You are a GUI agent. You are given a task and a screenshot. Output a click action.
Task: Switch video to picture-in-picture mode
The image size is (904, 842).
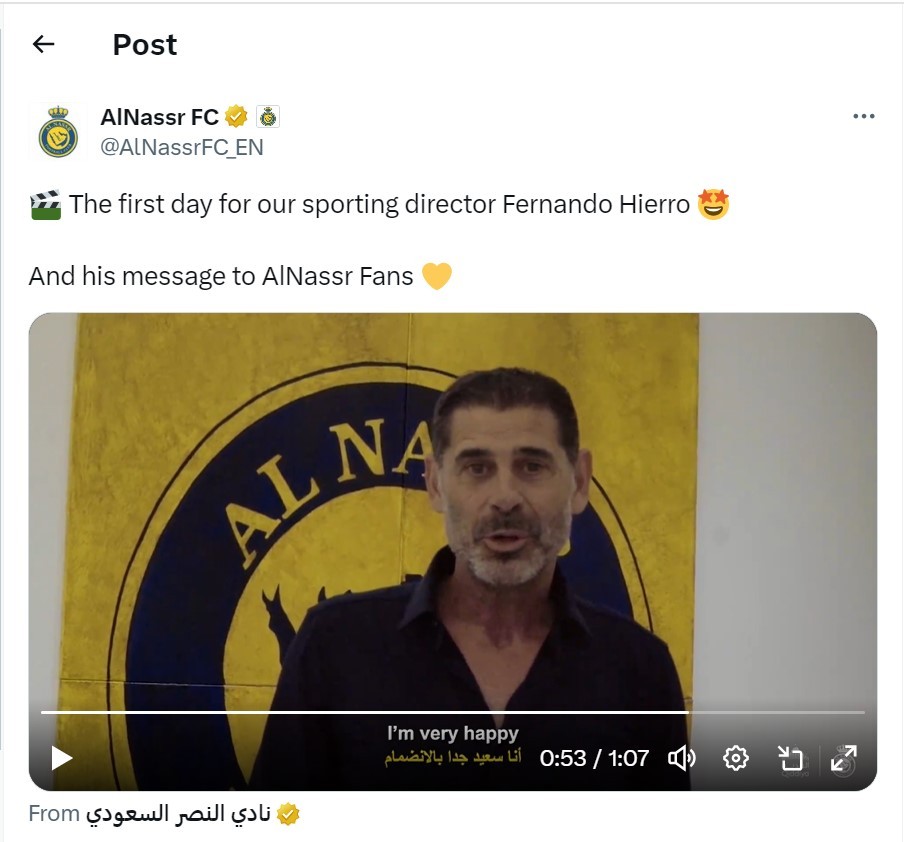click(791, 758)
